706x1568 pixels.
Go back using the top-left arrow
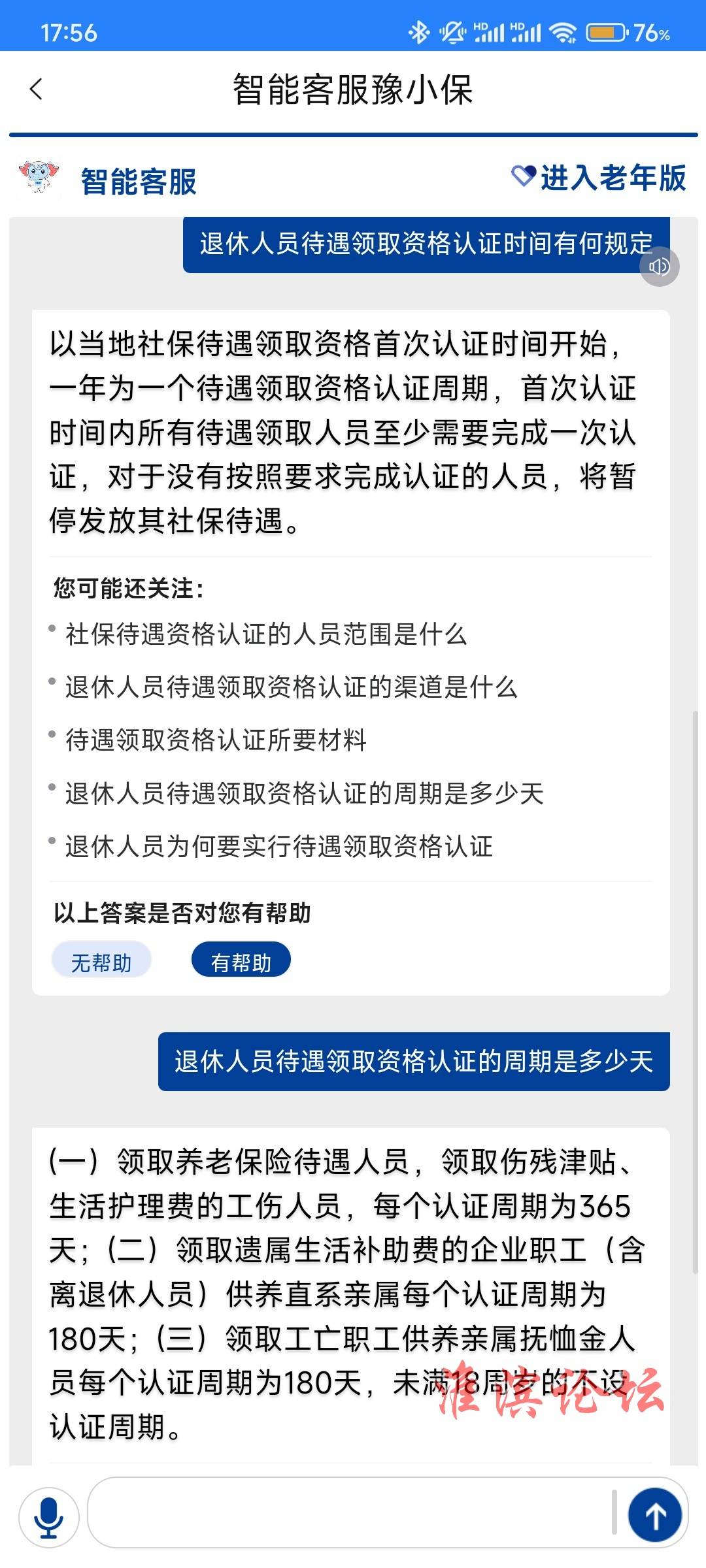37,90
